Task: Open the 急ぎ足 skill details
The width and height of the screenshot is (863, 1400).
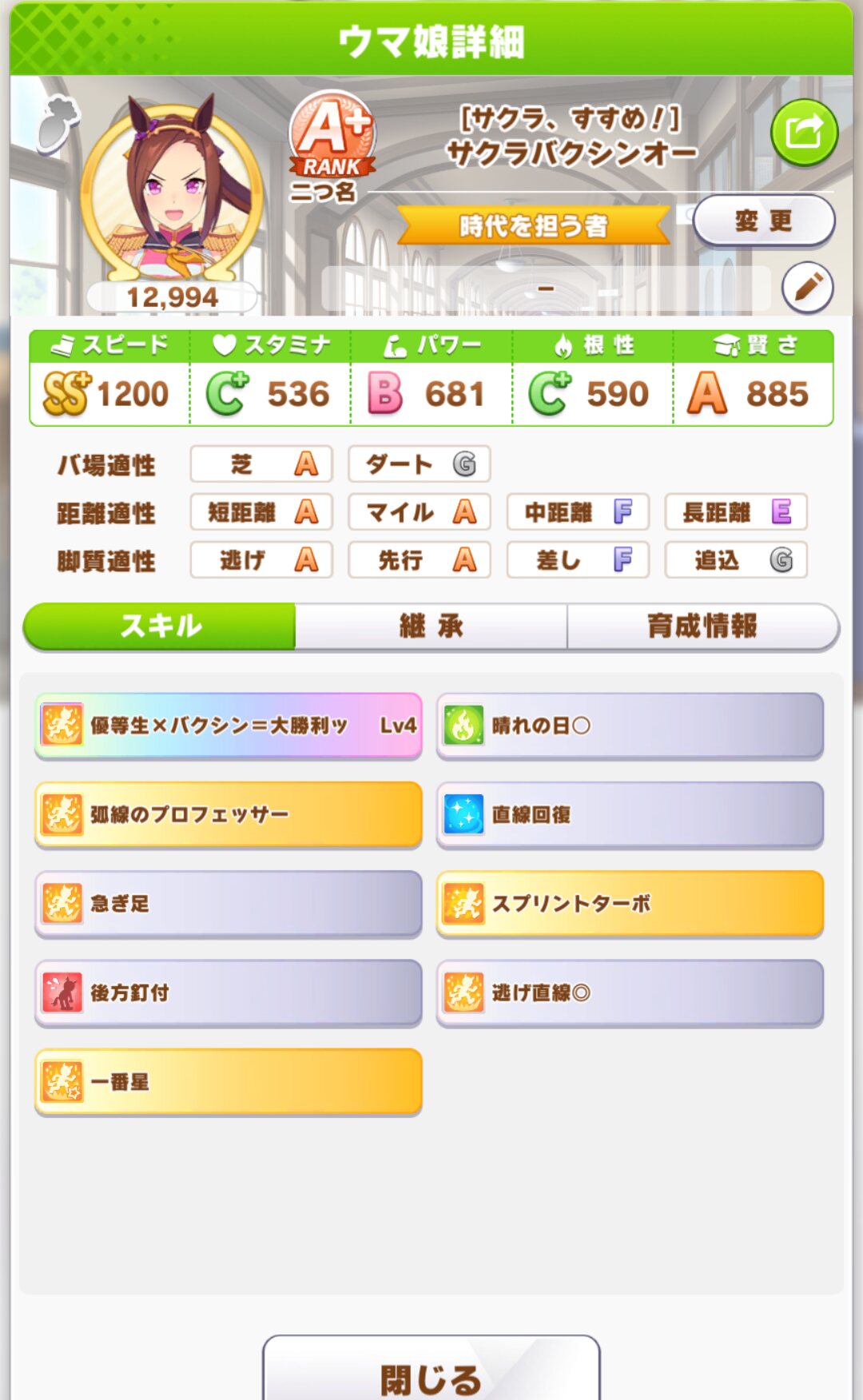Action: click(229, 904)
